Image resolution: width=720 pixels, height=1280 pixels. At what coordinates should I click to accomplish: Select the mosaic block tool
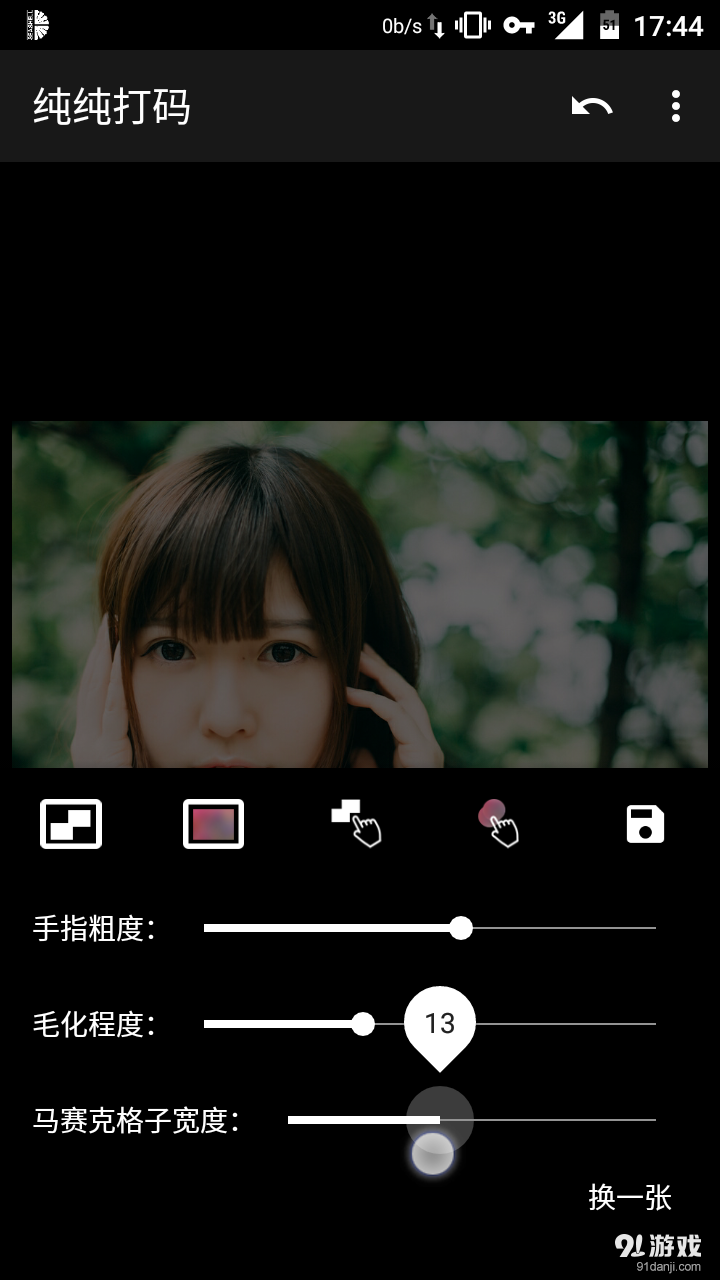(70, 823)
